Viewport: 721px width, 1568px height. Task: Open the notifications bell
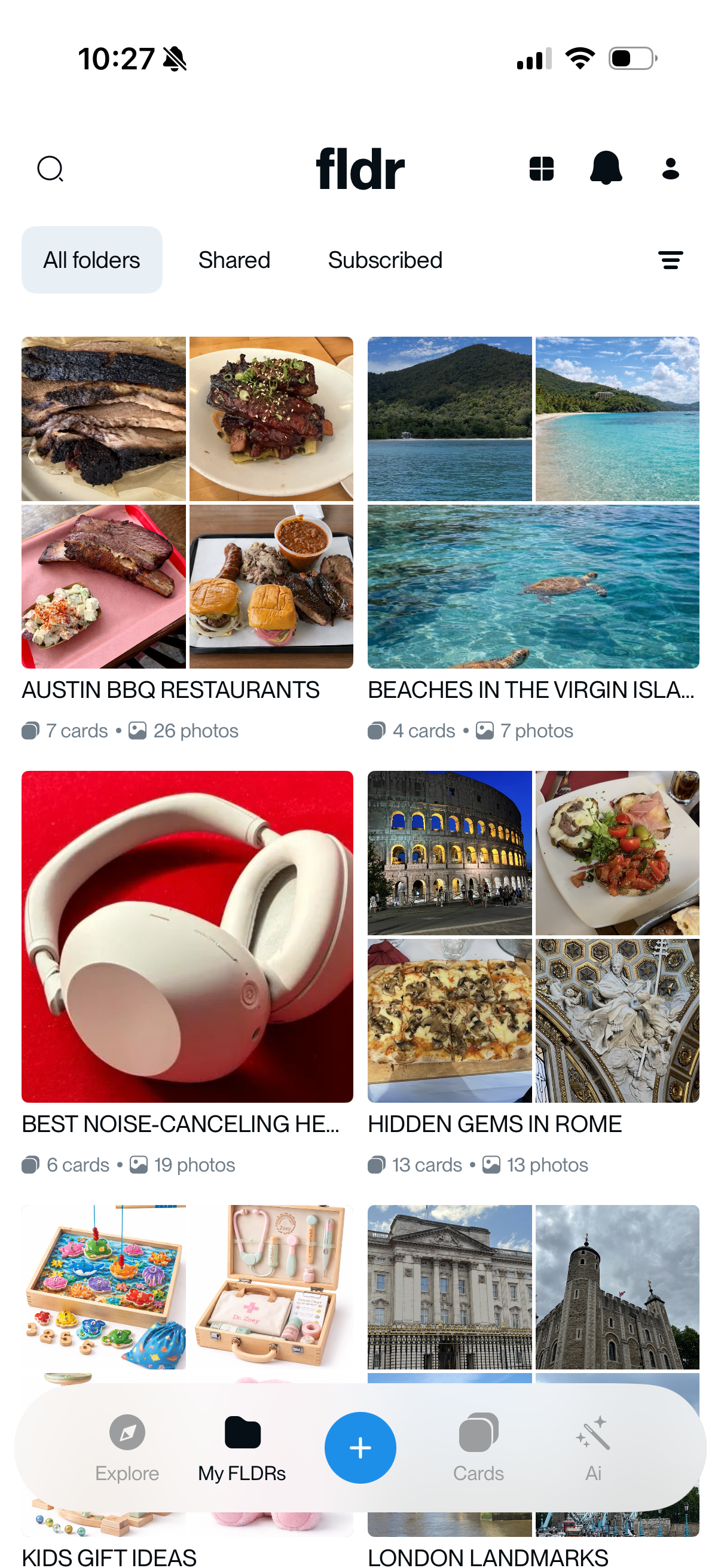[x=606, y=169]
